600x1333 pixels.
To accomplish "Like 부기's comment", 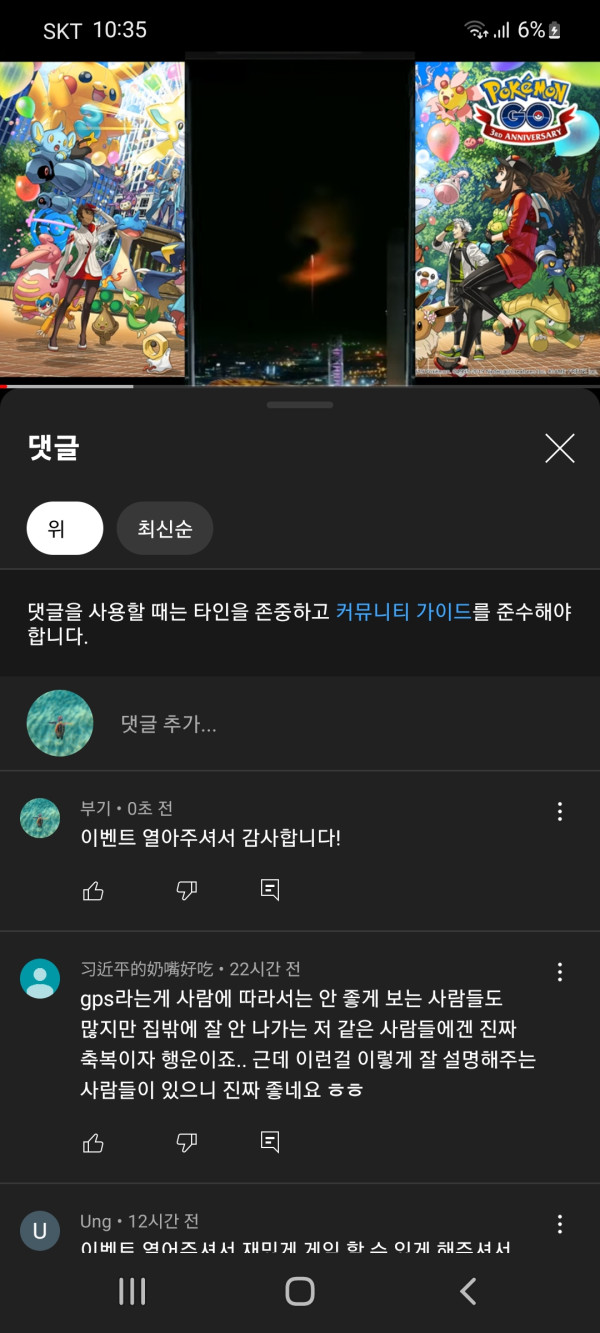I will [94, 890].
